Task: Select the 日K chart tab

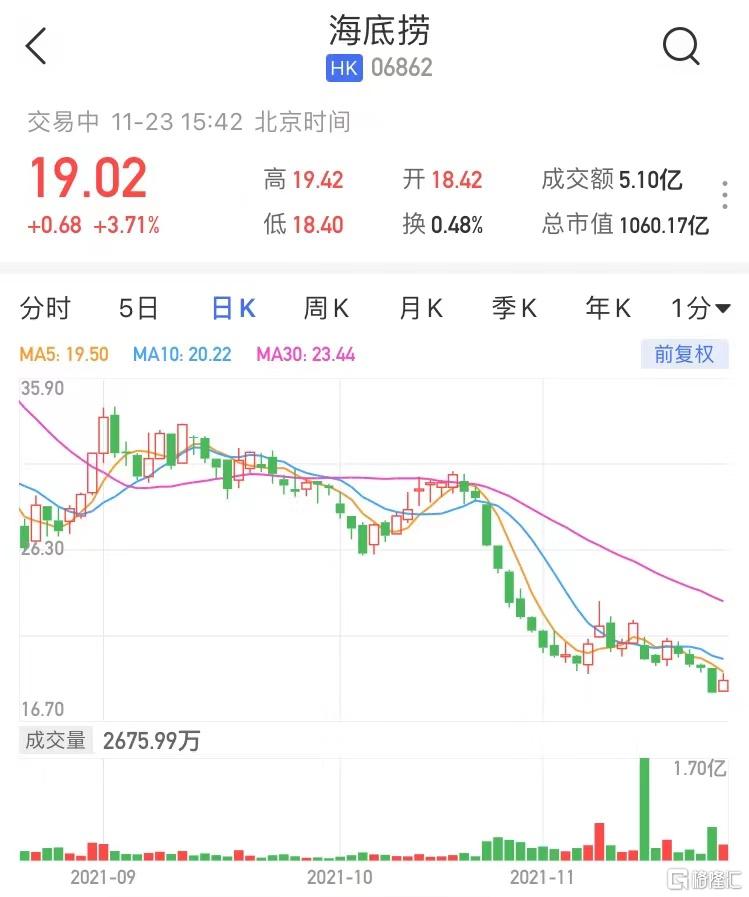Action: coord(233,309)
